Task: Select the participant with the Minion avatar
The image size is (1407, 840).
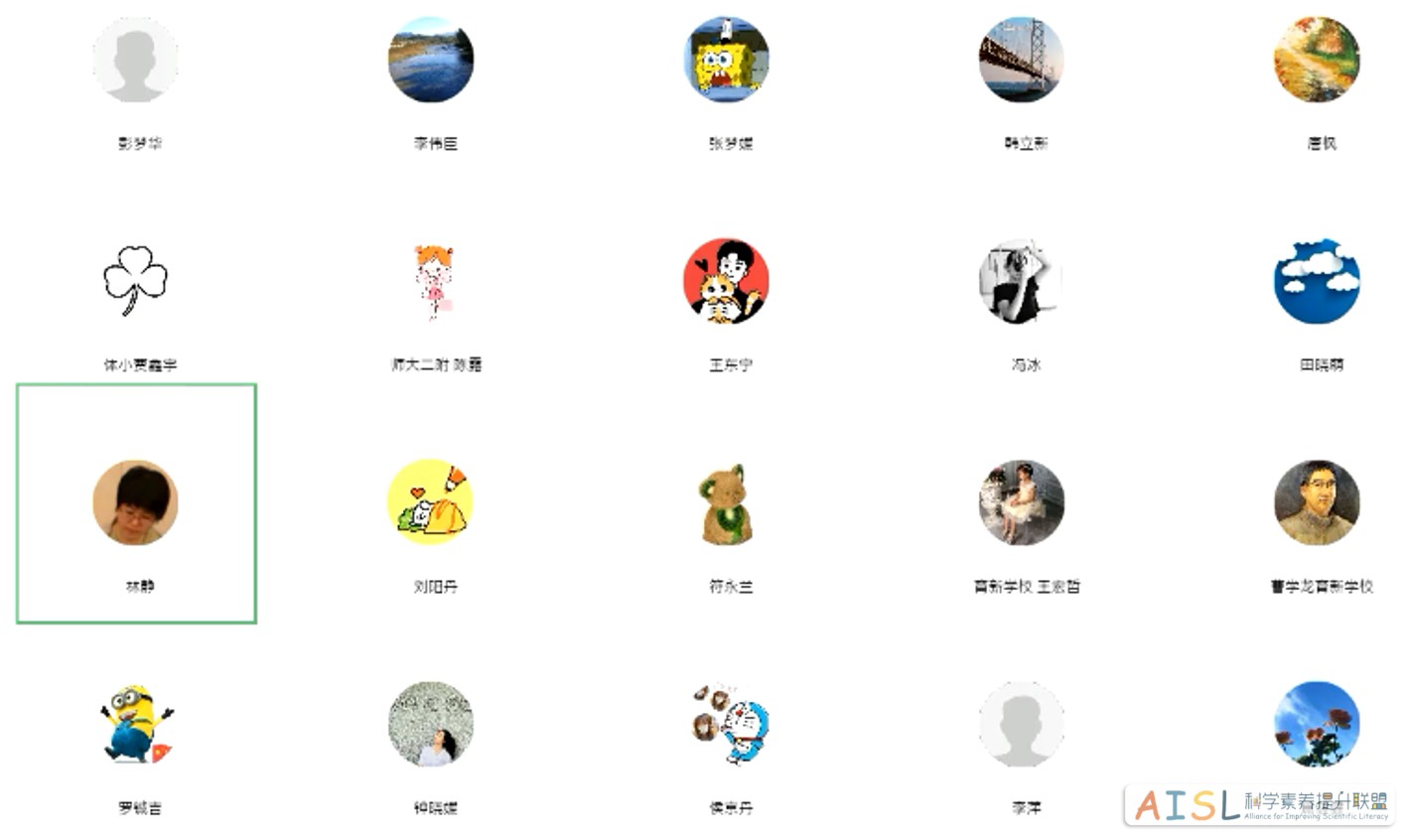Action: [136, 725]
